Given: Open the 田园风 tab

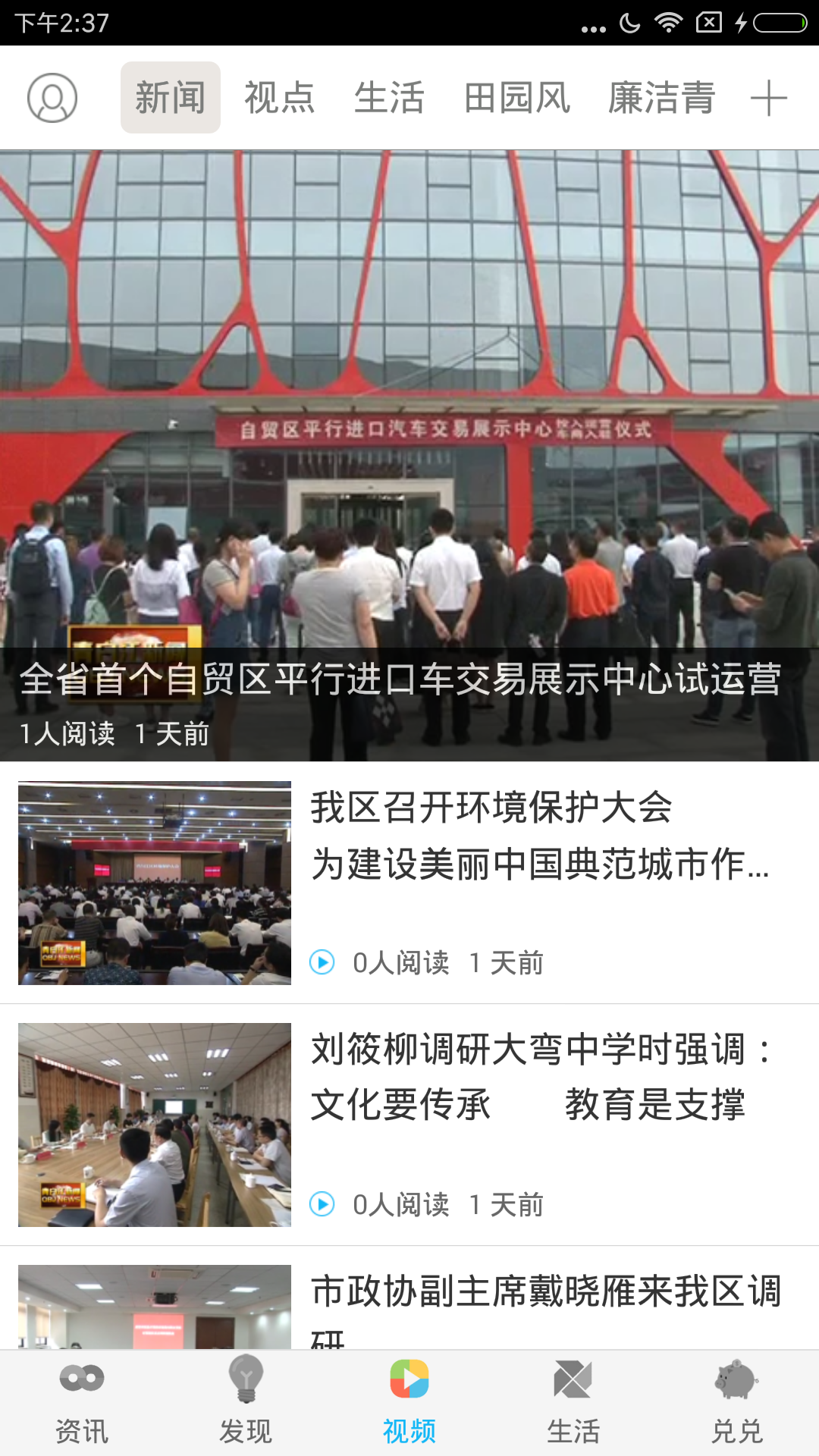Looking at the screenshot, I should (517, 98).
